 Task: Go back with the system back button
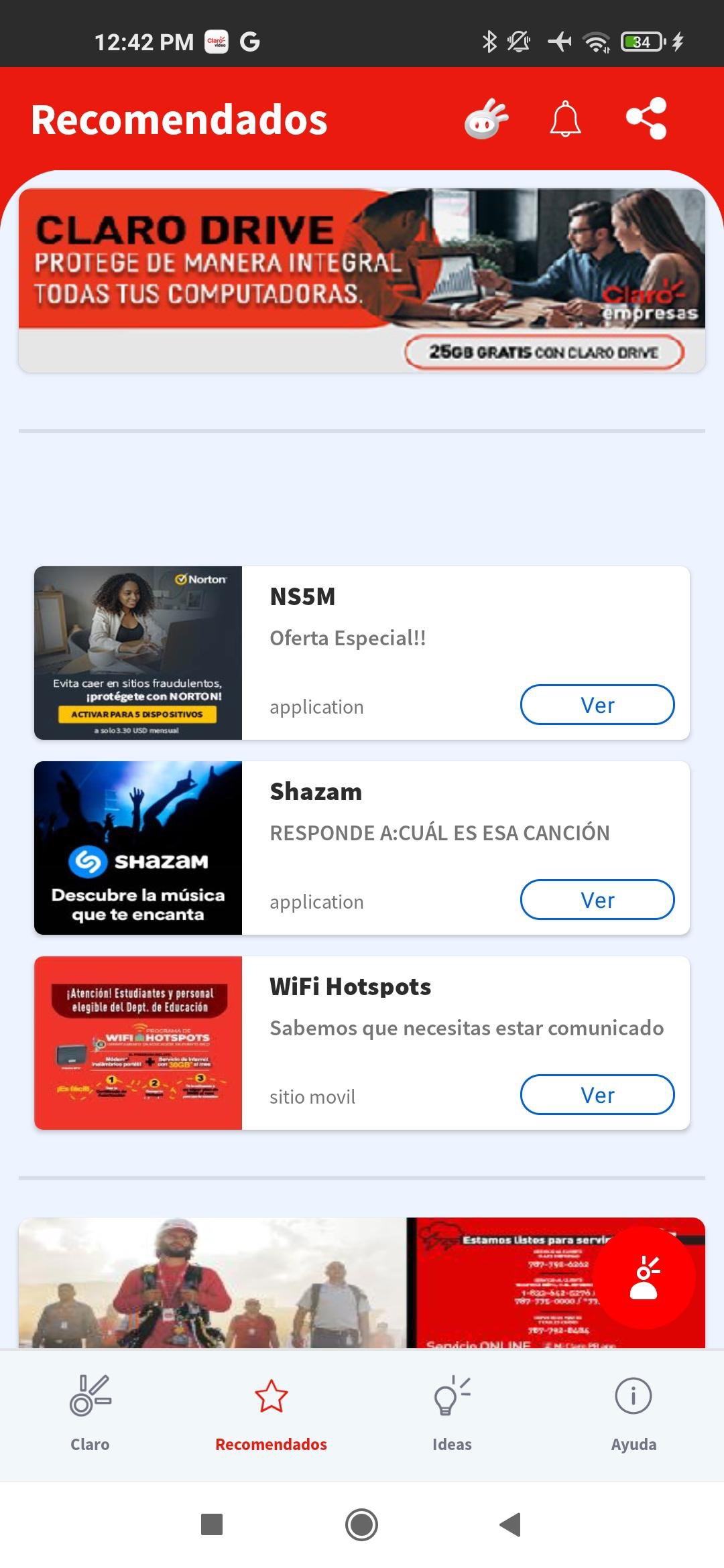(x=511, y=1524)
